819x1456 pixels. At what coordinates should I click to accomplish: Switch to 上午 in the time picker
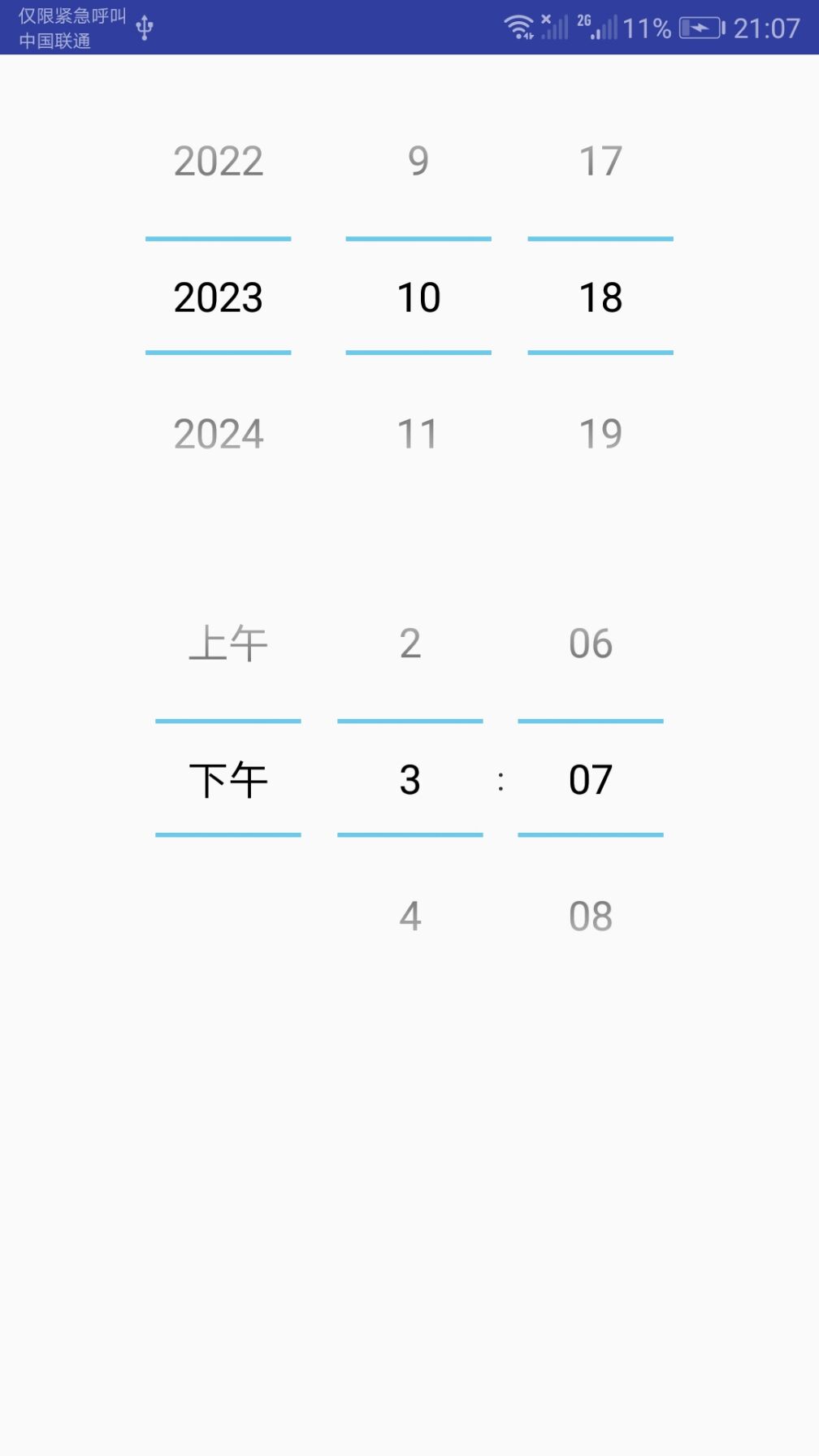tap(228, 643)
